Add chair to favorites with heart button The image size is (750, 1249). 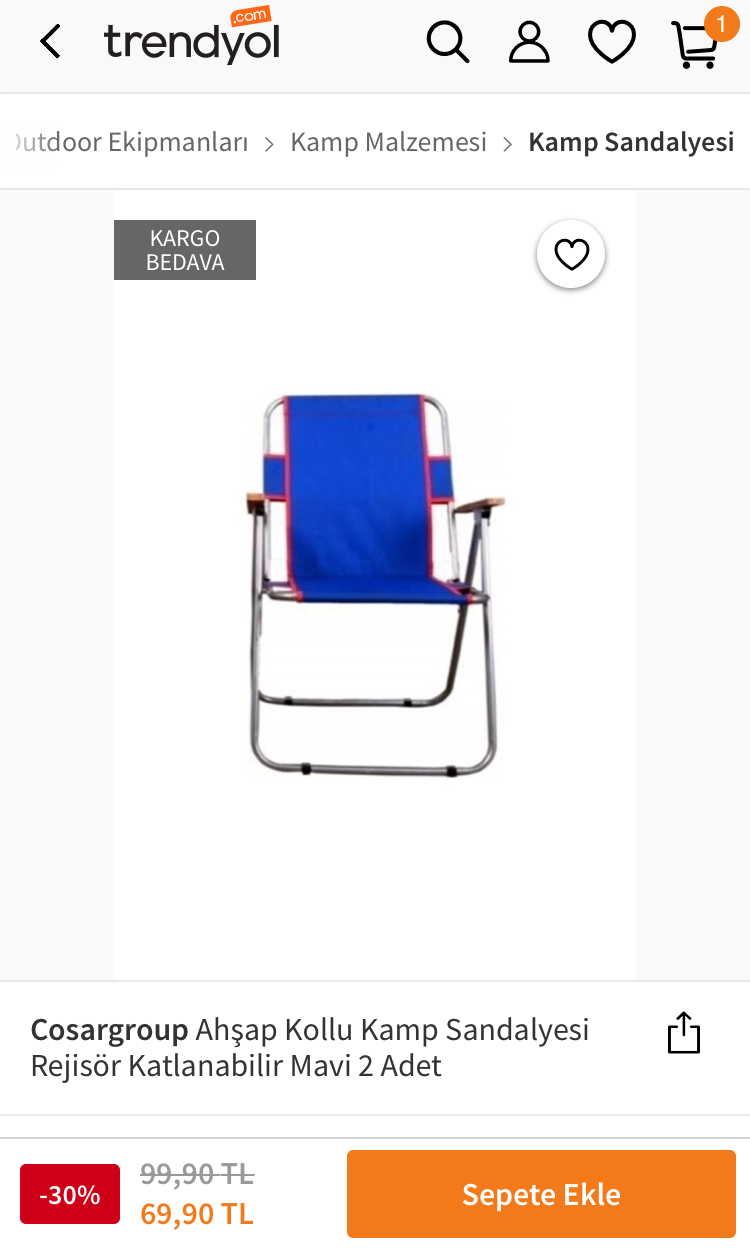pos(571,255)
